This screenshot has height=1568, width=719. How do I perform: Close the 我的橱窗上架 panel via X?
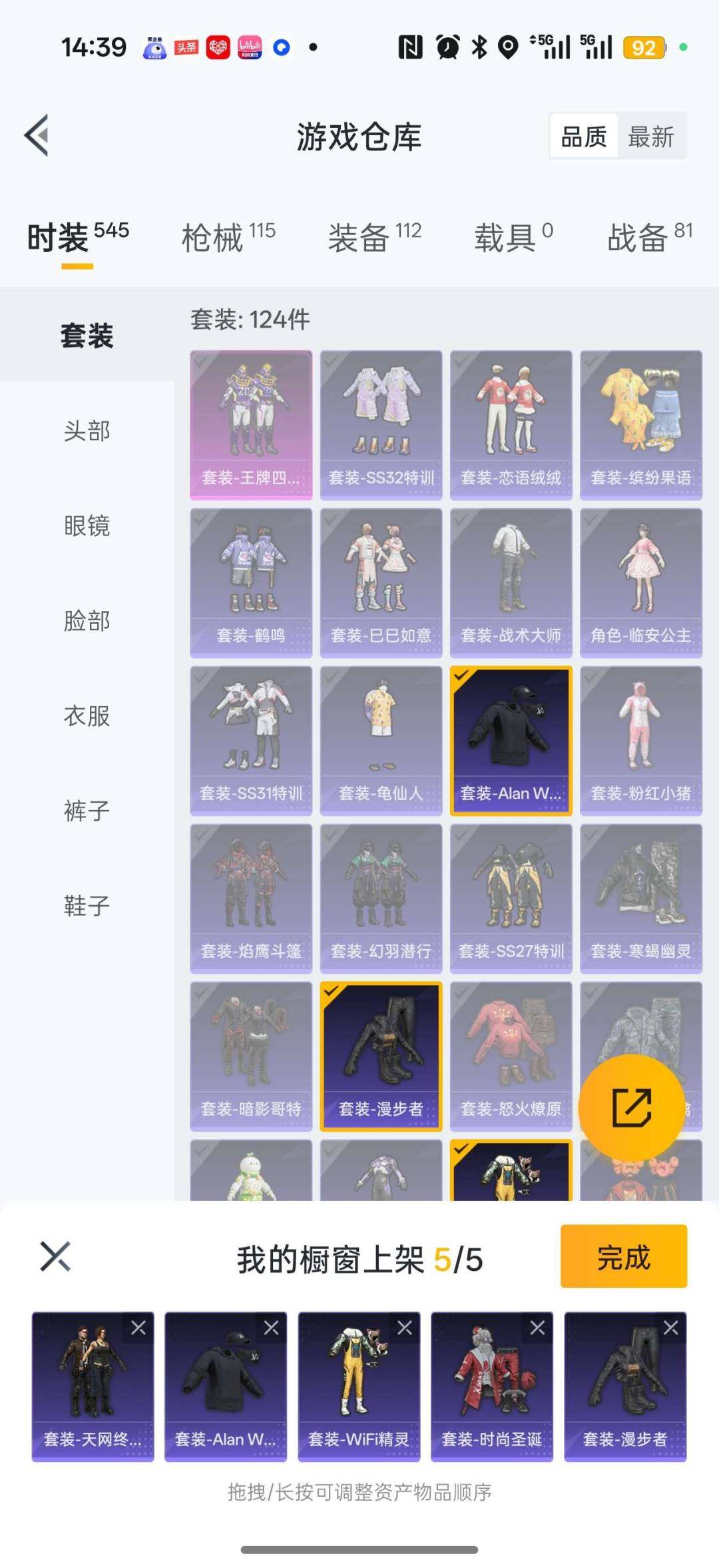[57, 1254]
